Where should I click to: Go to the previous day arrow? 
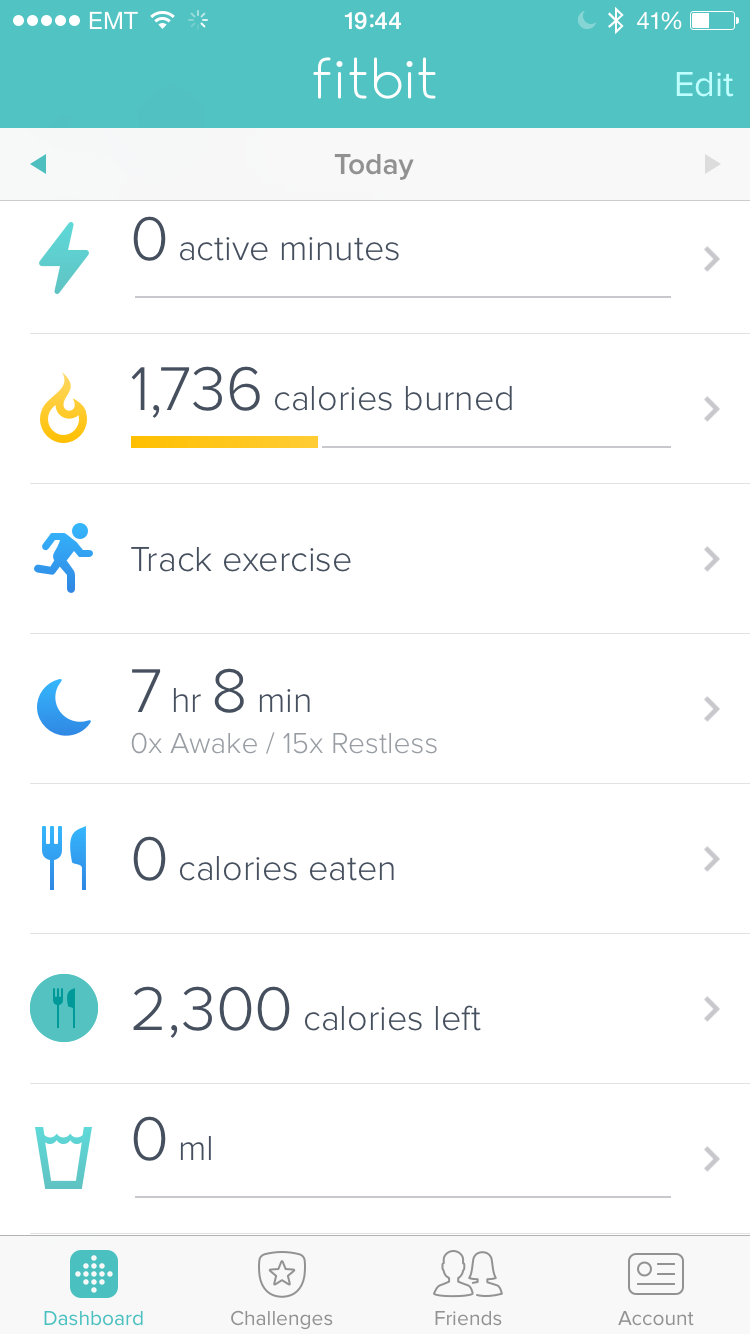pyautogui.click(x=38, y=164)
